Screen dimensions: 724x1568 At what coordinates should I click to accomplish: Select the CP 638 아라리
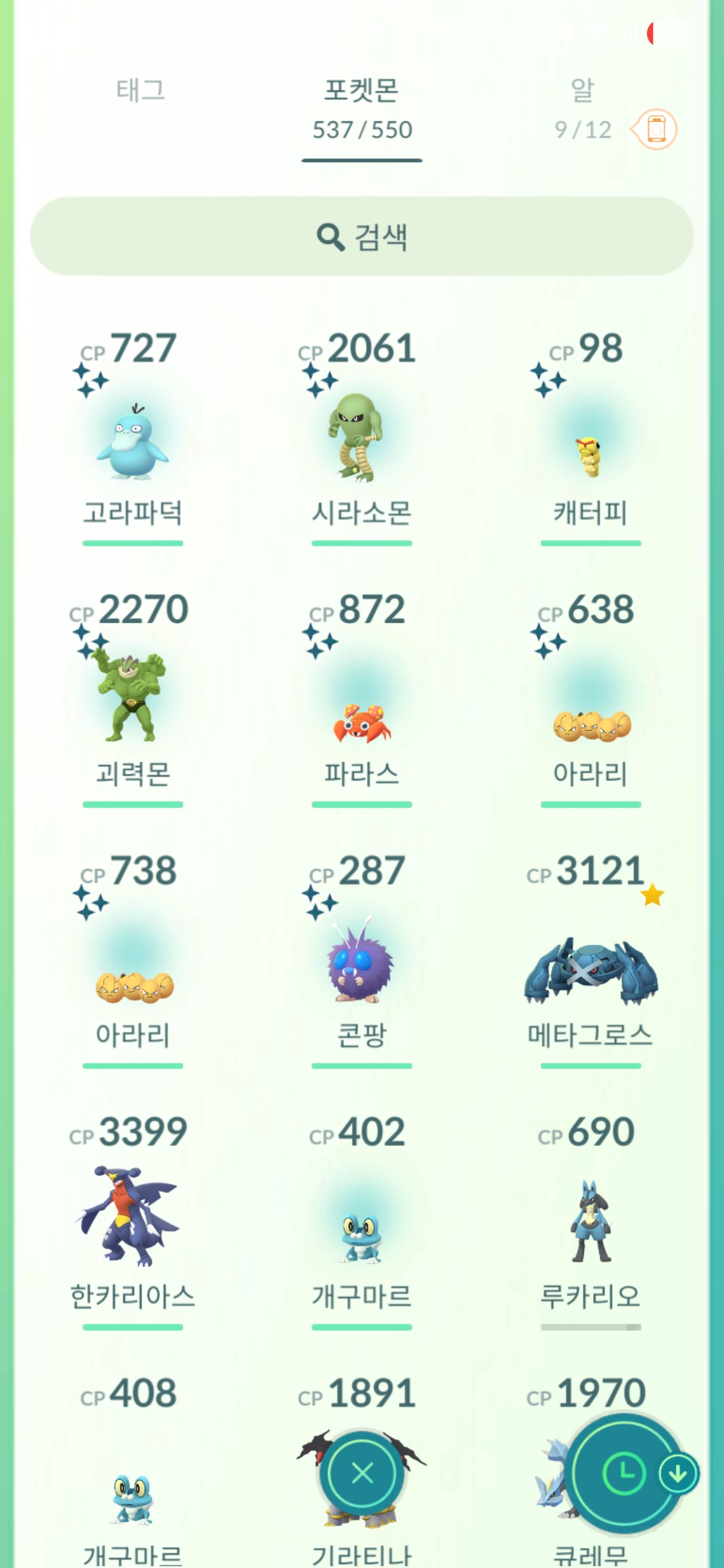pyautogui.click(x=591, y=700)
